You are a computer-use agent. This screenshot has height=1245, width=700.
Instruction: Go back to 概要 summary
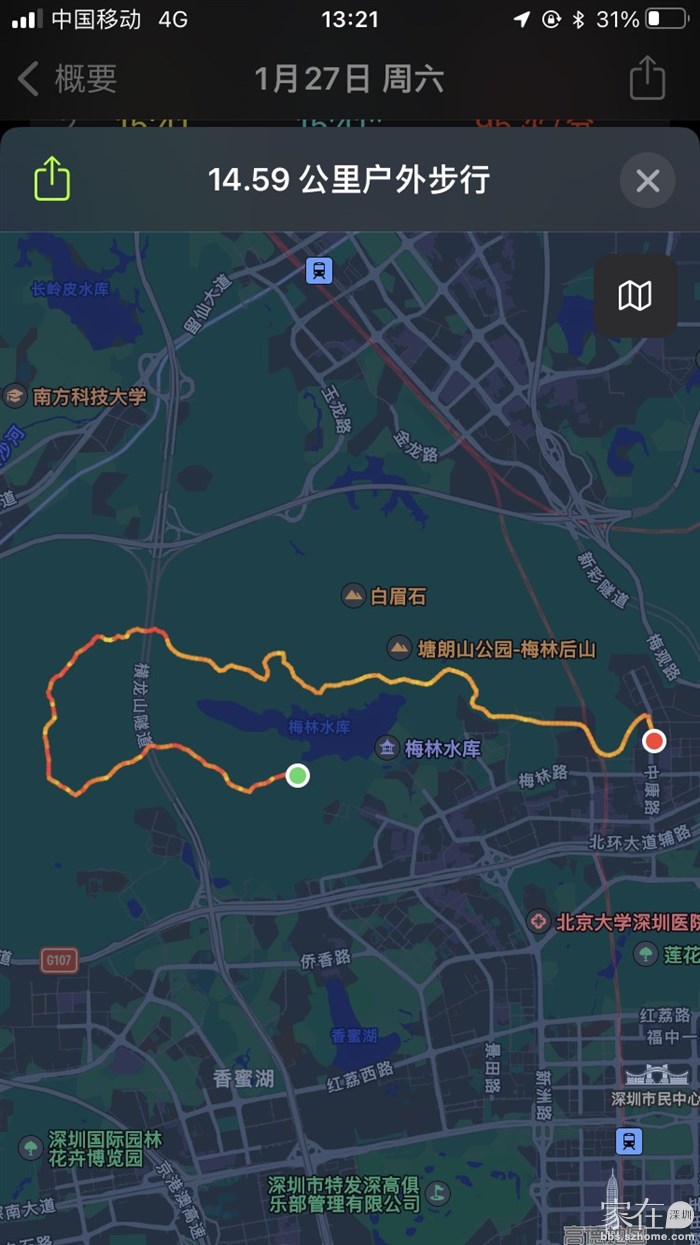[68, 79]
